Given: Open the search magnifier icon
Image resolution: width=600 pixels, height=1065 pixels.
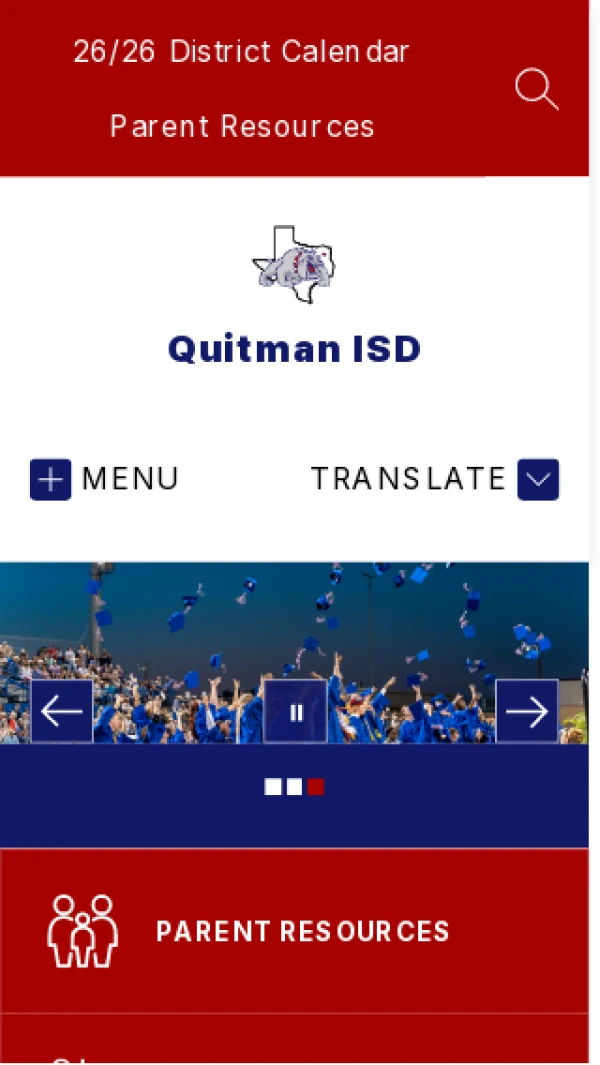Looking at the screenshot, I should coord(536,89).
